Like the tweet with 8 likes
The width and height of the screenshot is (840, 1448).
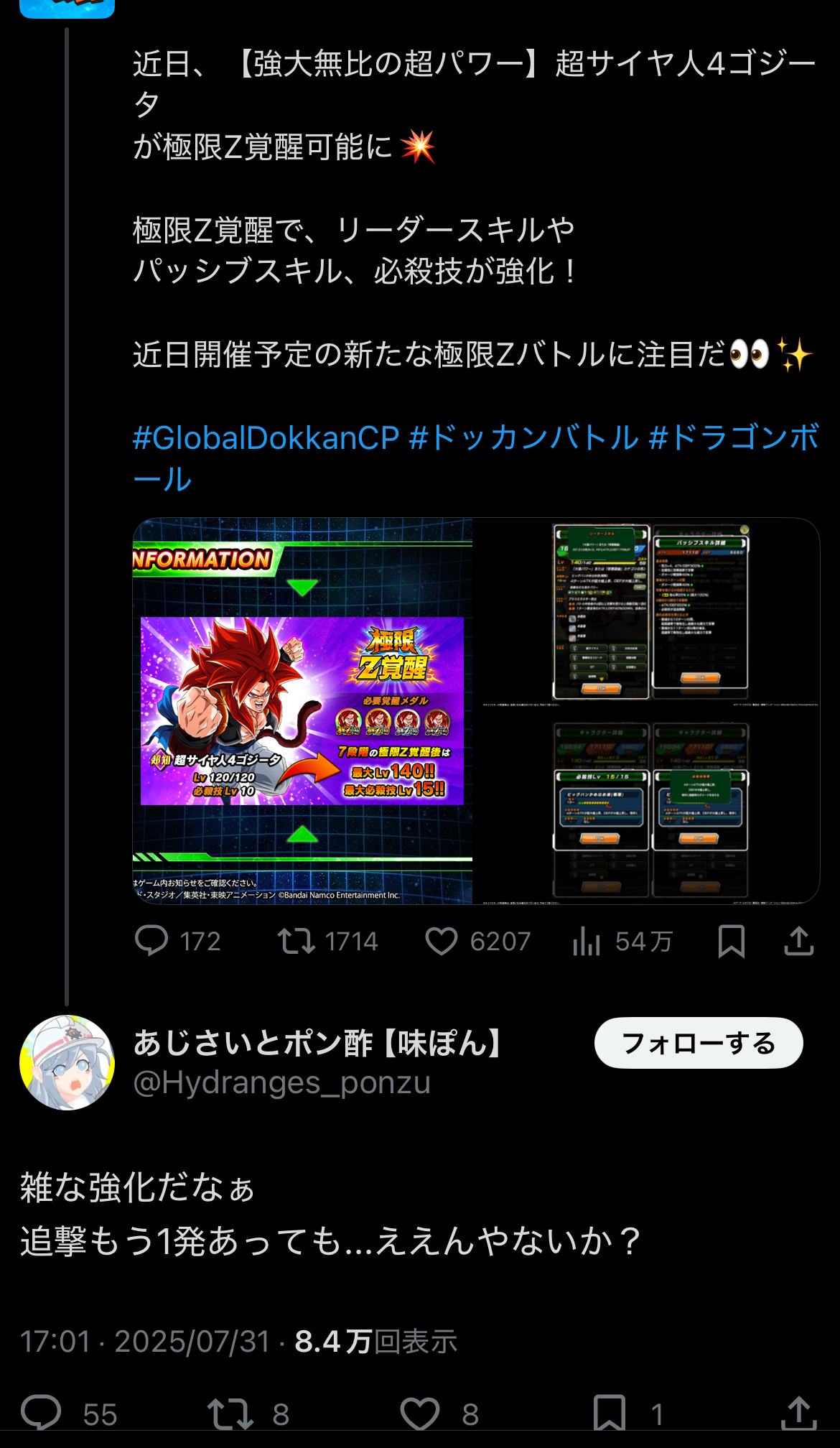pyautogui.click(x=439, y=1414)
